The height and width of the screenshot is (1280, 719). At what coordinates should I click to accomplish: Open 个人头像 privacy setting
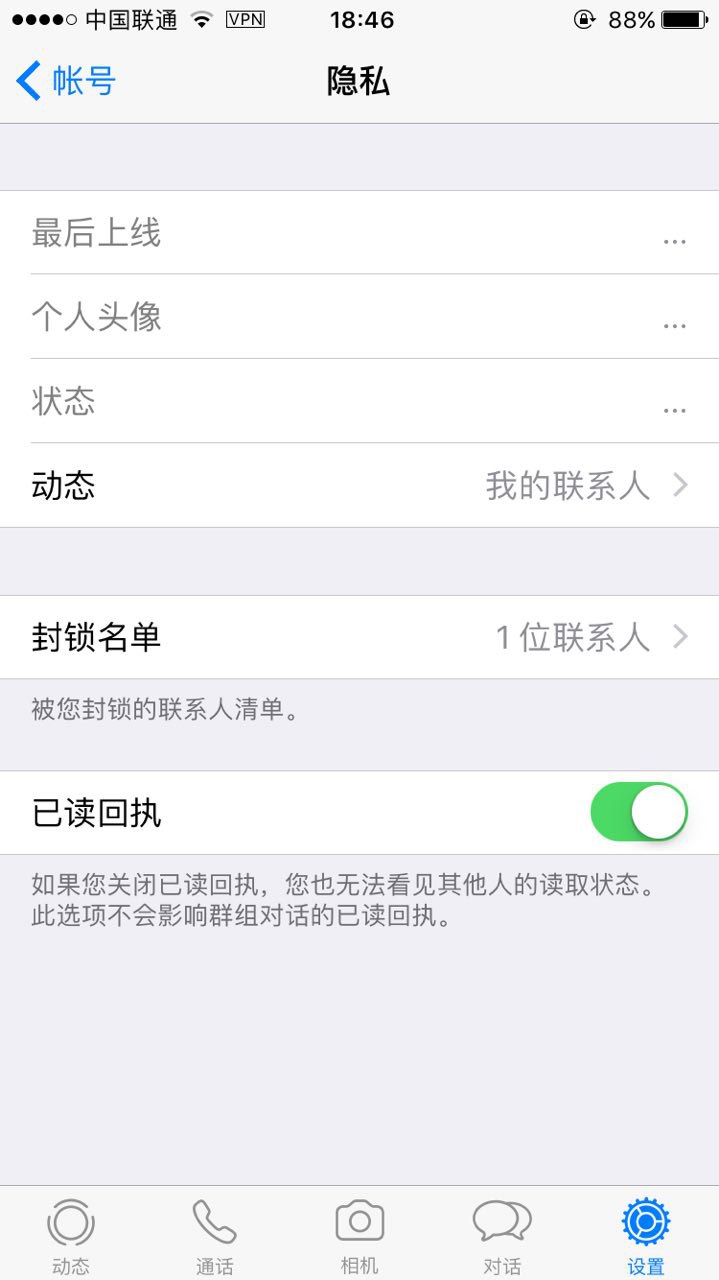[359, 317]
